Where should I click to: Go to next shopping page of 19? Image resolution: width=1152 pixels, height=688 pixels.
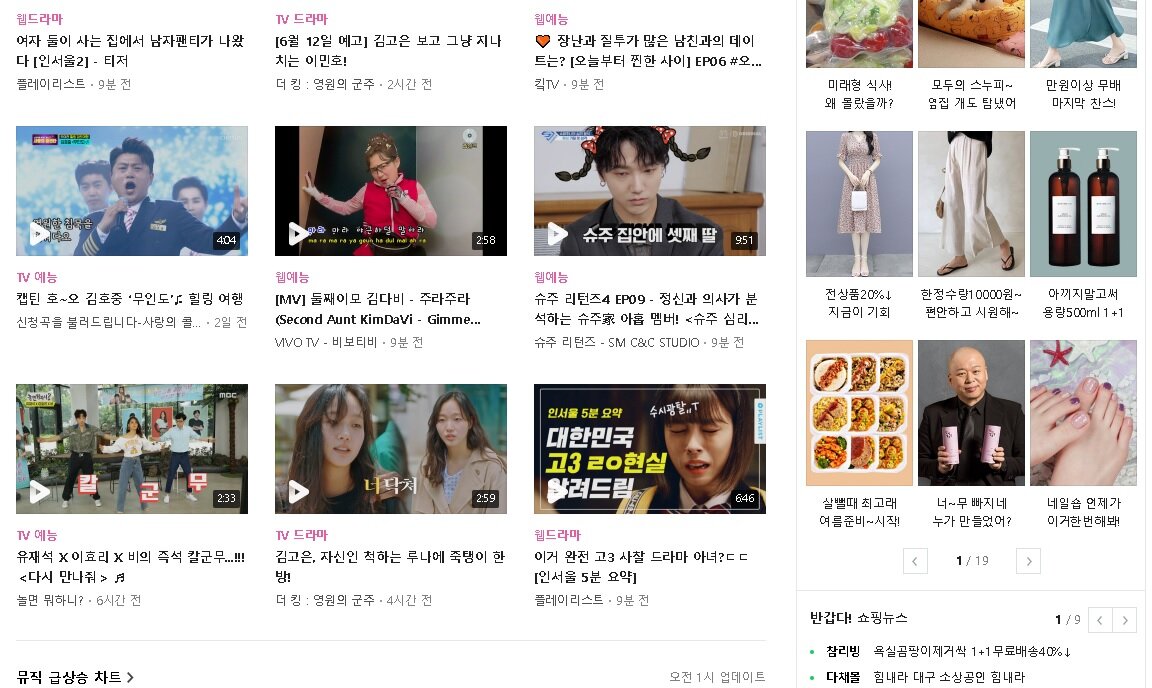coord(1028,561)
